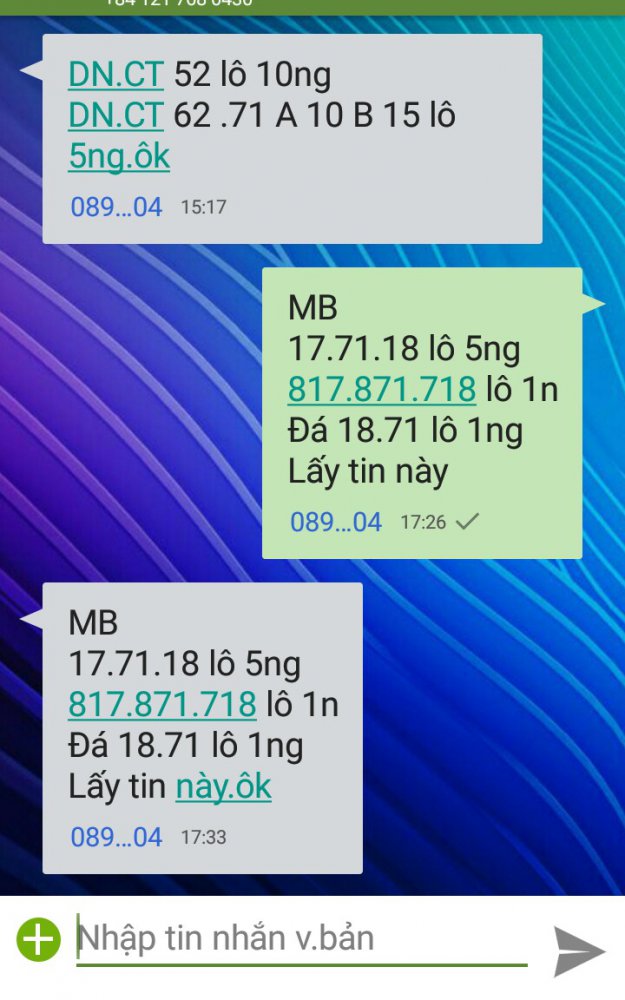This screenshot has width=625, height=1000.
Task: Open 817.871.718 link in the 17:33 message
Action: [x=162, y=704]
